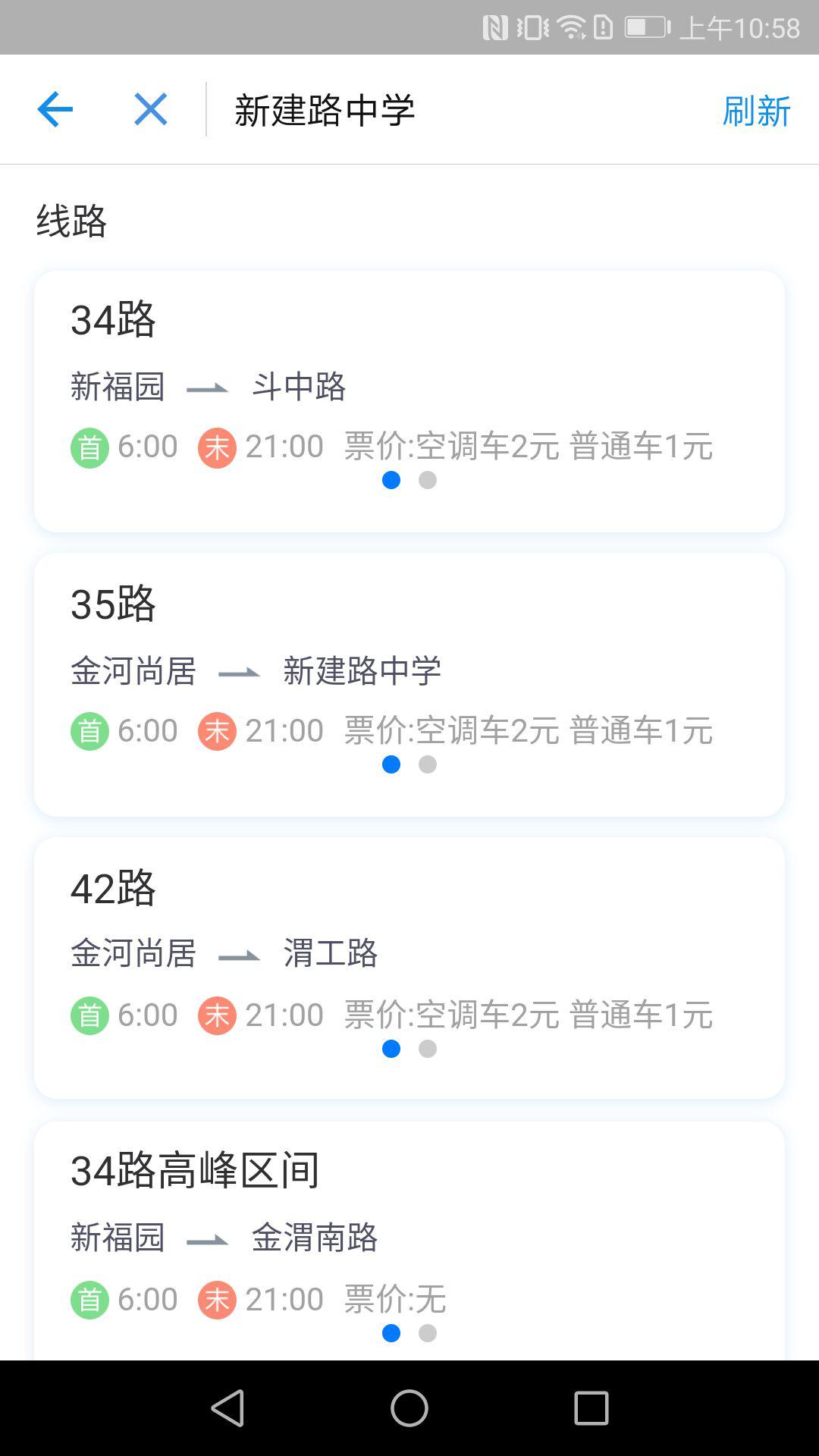Tap the 末 last-bus icon for 34路
This screenshot has height=1456, width=819.
click(217, 446)
